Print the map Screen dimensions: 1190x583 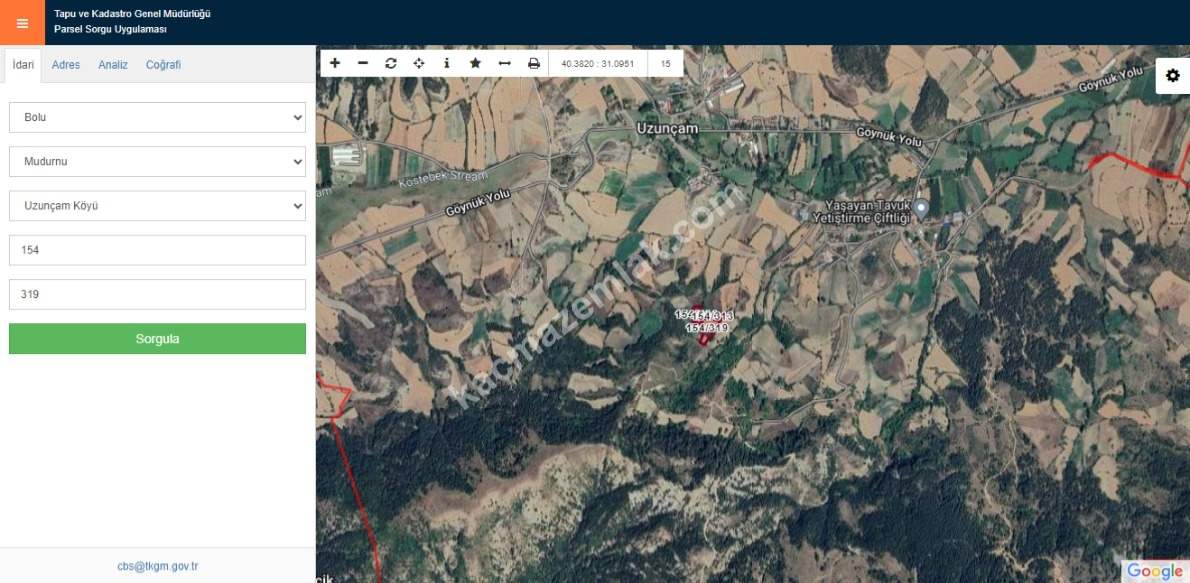click(x=533, y=63)
